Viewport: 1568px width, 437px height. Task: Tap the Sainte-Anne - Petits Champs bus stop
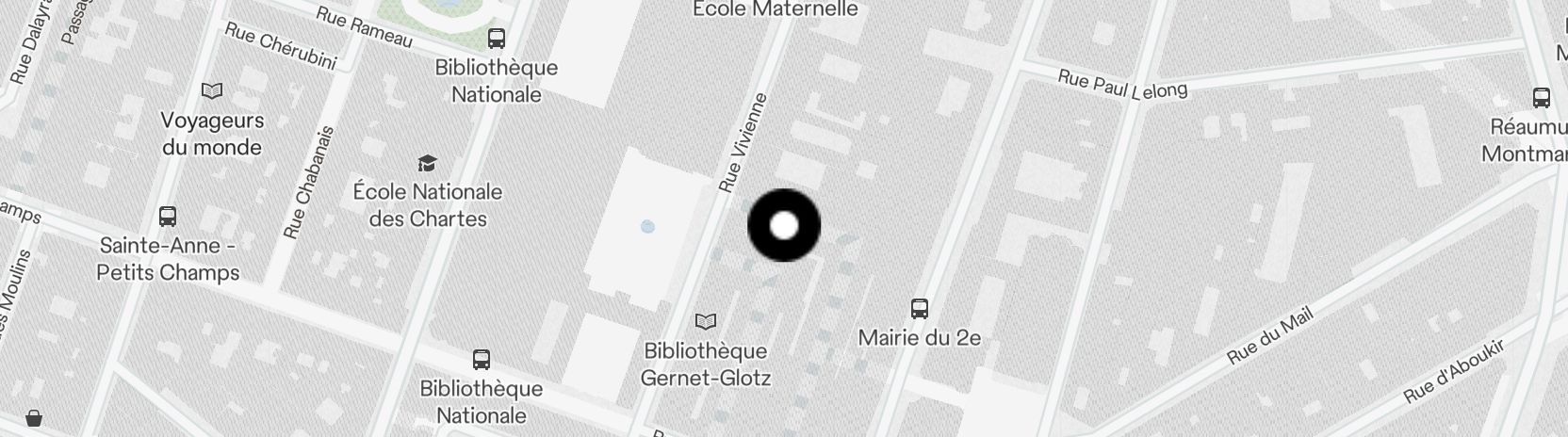coord(168,217)
